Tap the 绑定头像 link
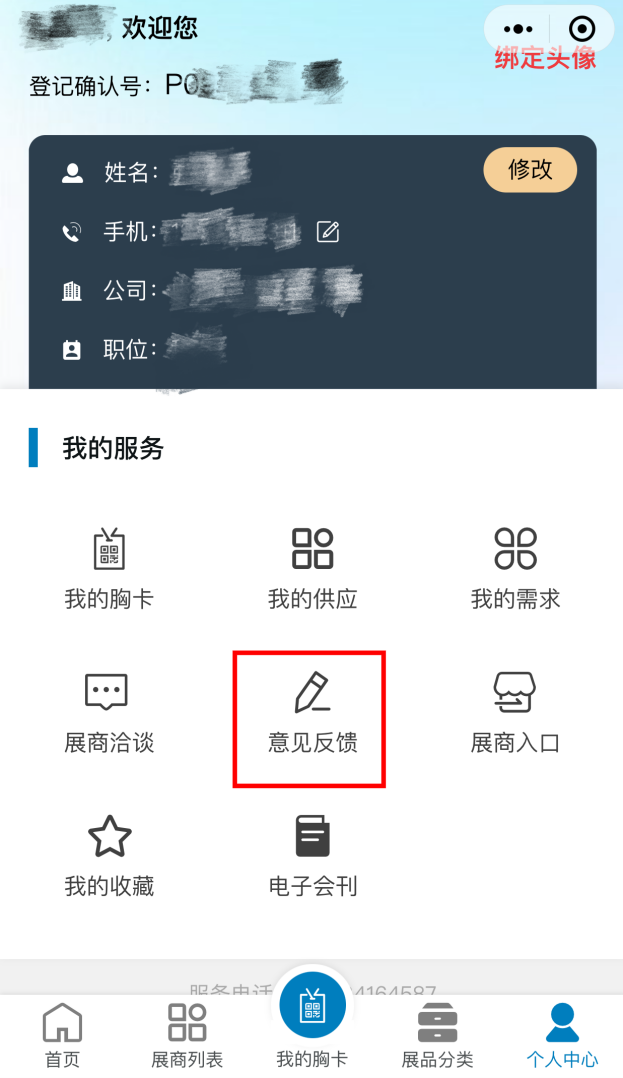This screenshot has width=623, height=1078. 545,59
